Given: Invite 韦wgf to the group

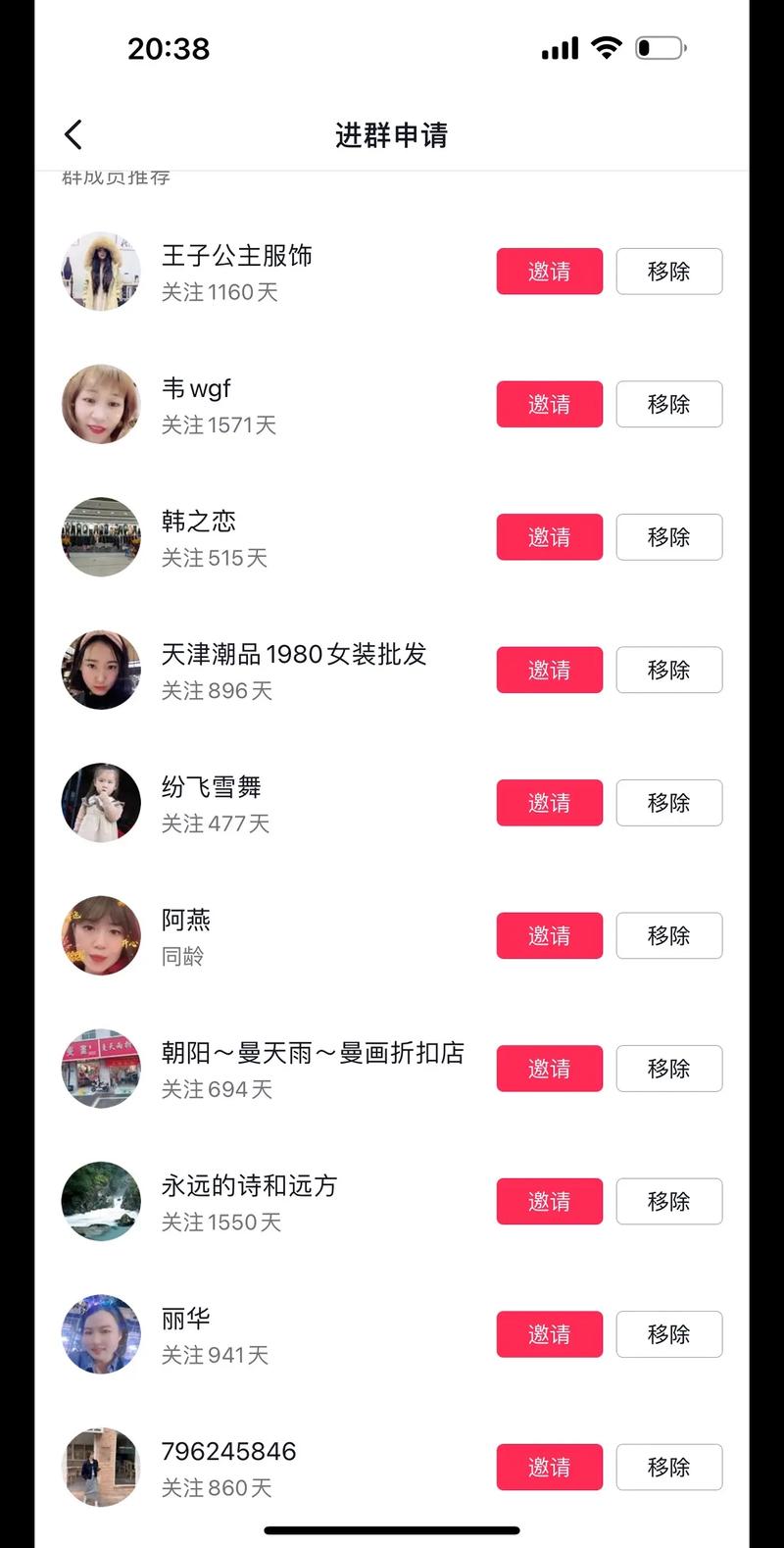Looking at the screenshot, I should [549, 404].
